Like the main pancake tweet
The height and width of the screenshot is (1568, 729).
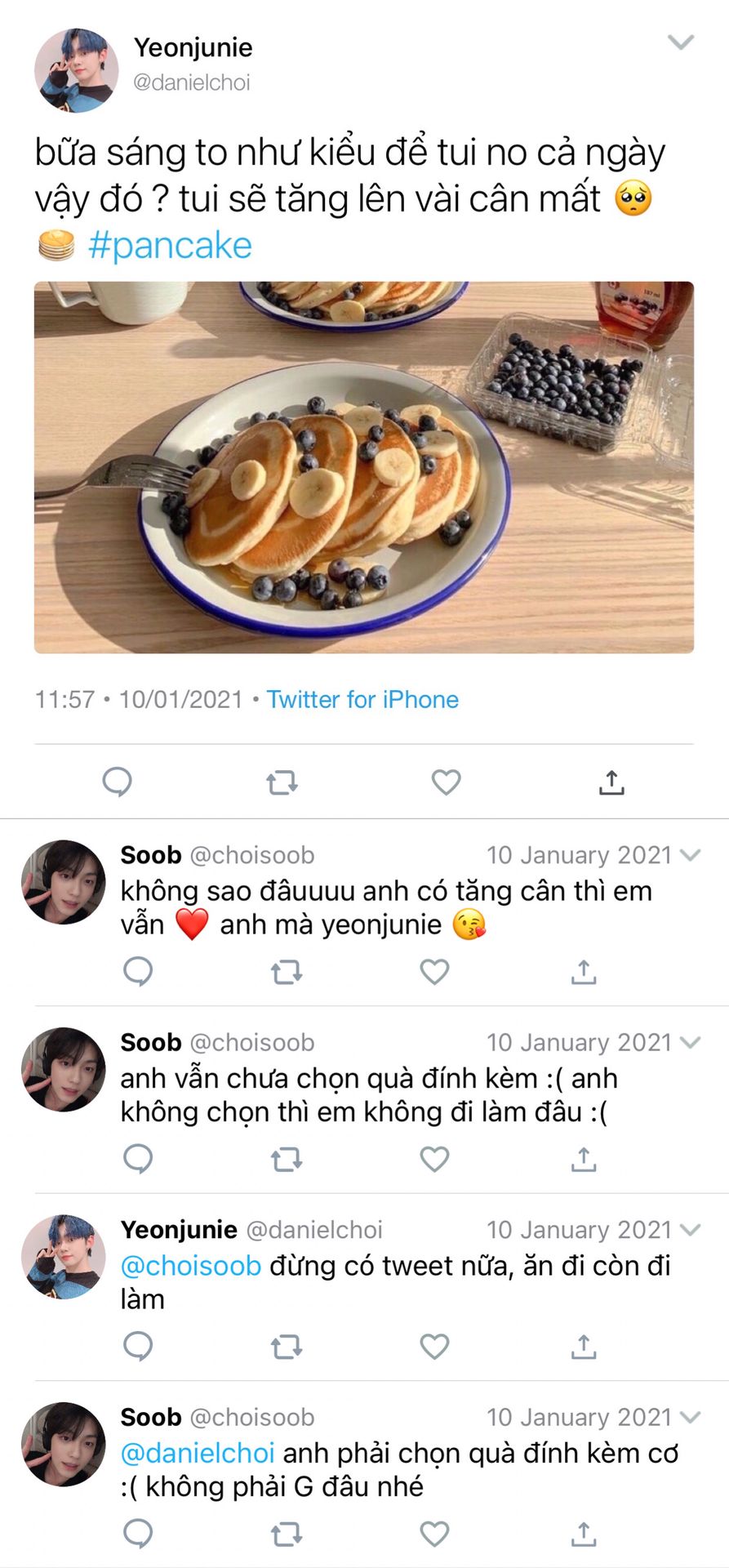(446, 782)
